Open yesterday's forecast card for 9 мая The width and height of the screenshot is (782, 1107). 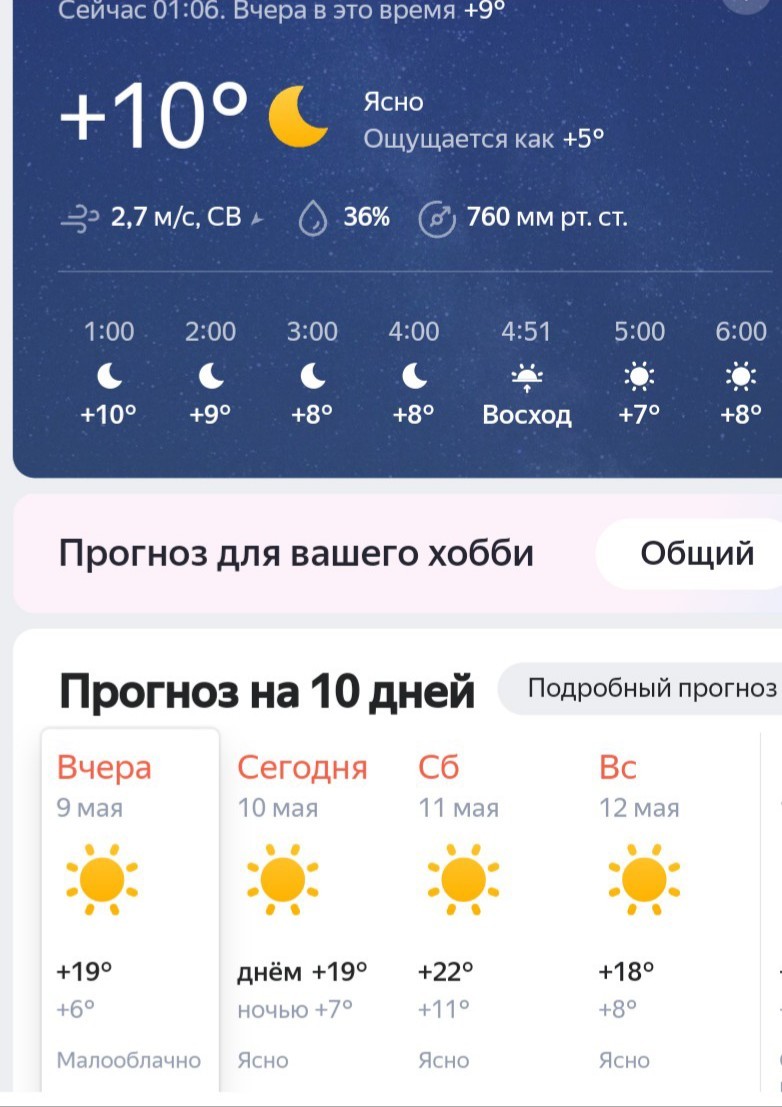pyautogui.click(x=130, y=910)
